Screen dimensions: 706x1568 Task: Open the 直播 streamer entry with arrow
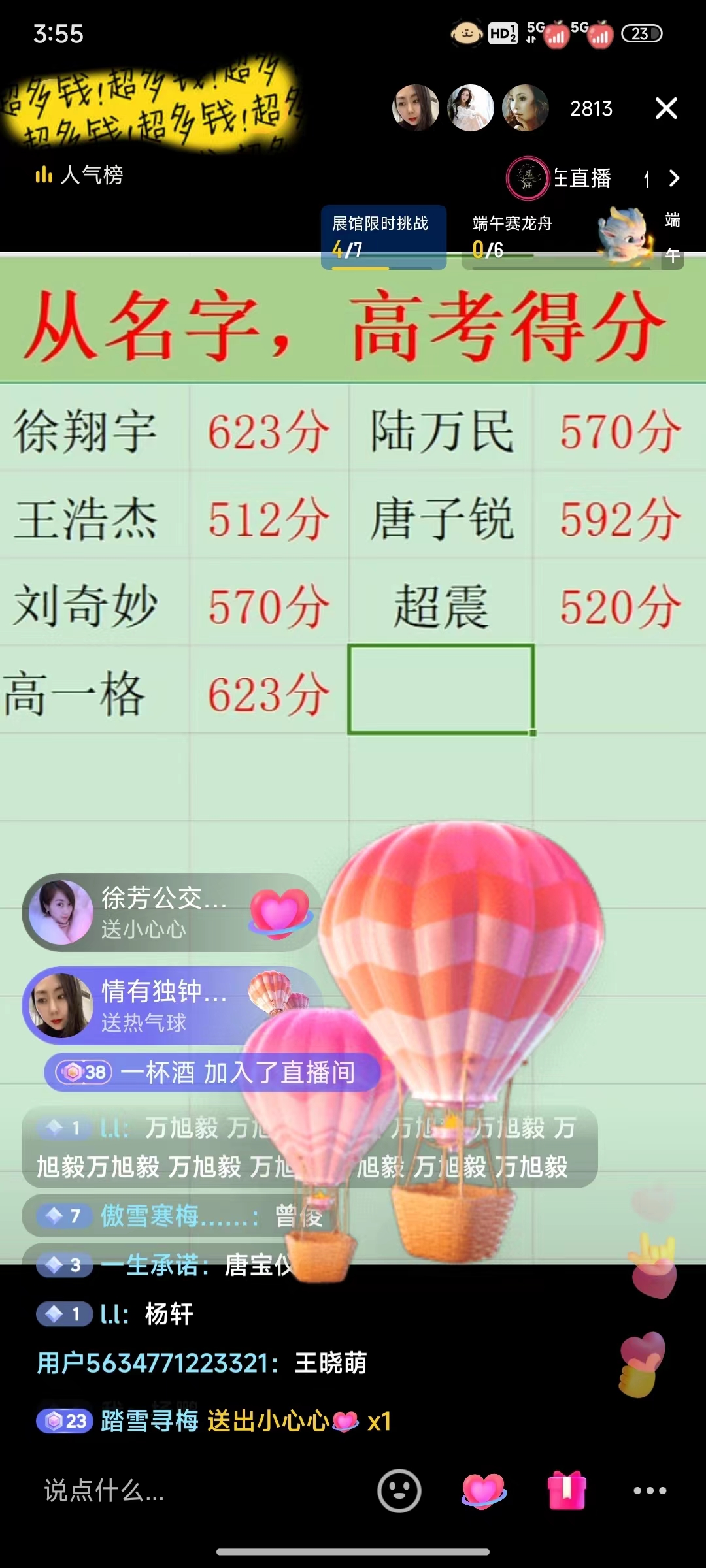592,178
